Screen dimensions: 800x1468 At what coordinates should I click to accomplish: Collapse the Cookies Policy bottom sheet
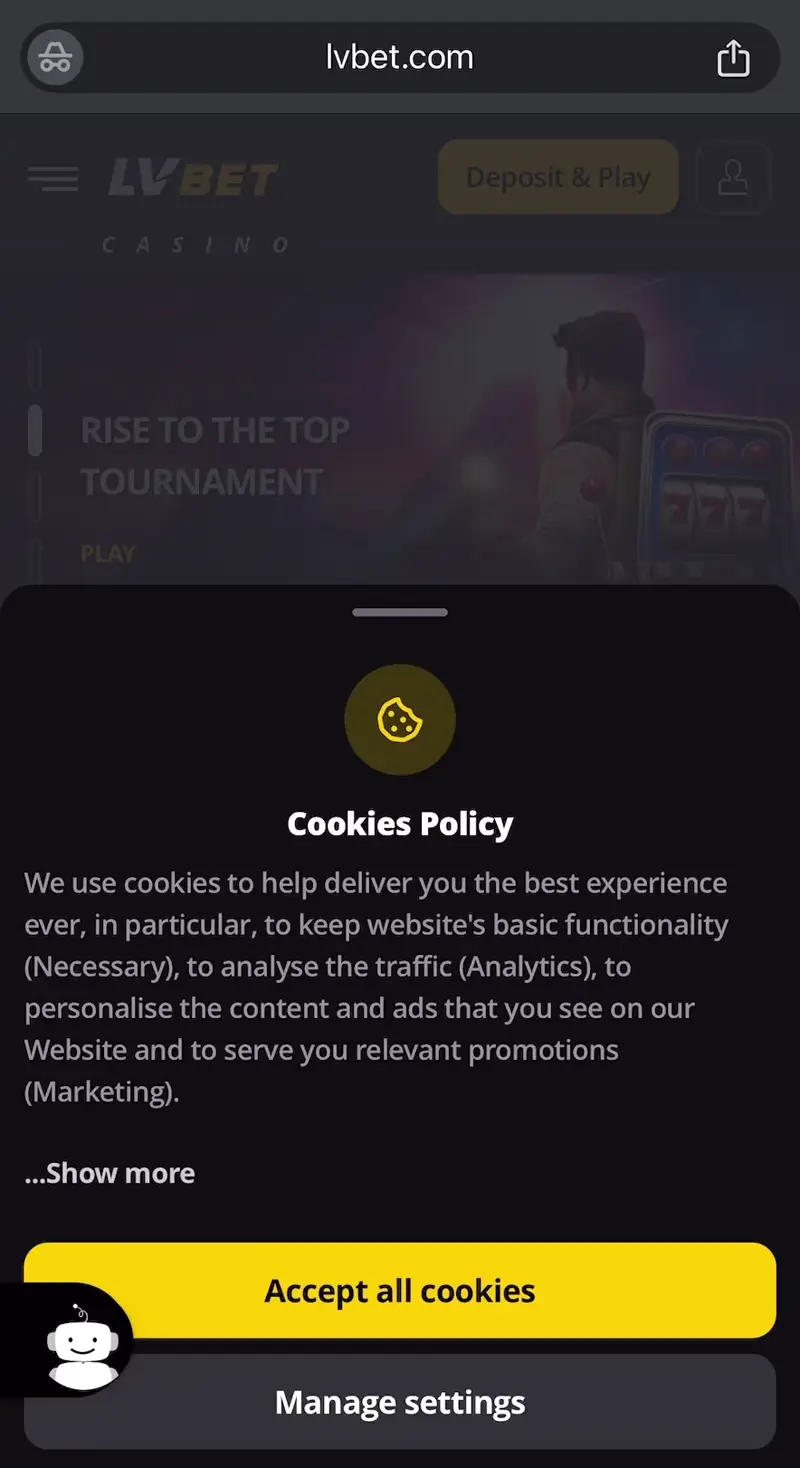pos(400,612)
